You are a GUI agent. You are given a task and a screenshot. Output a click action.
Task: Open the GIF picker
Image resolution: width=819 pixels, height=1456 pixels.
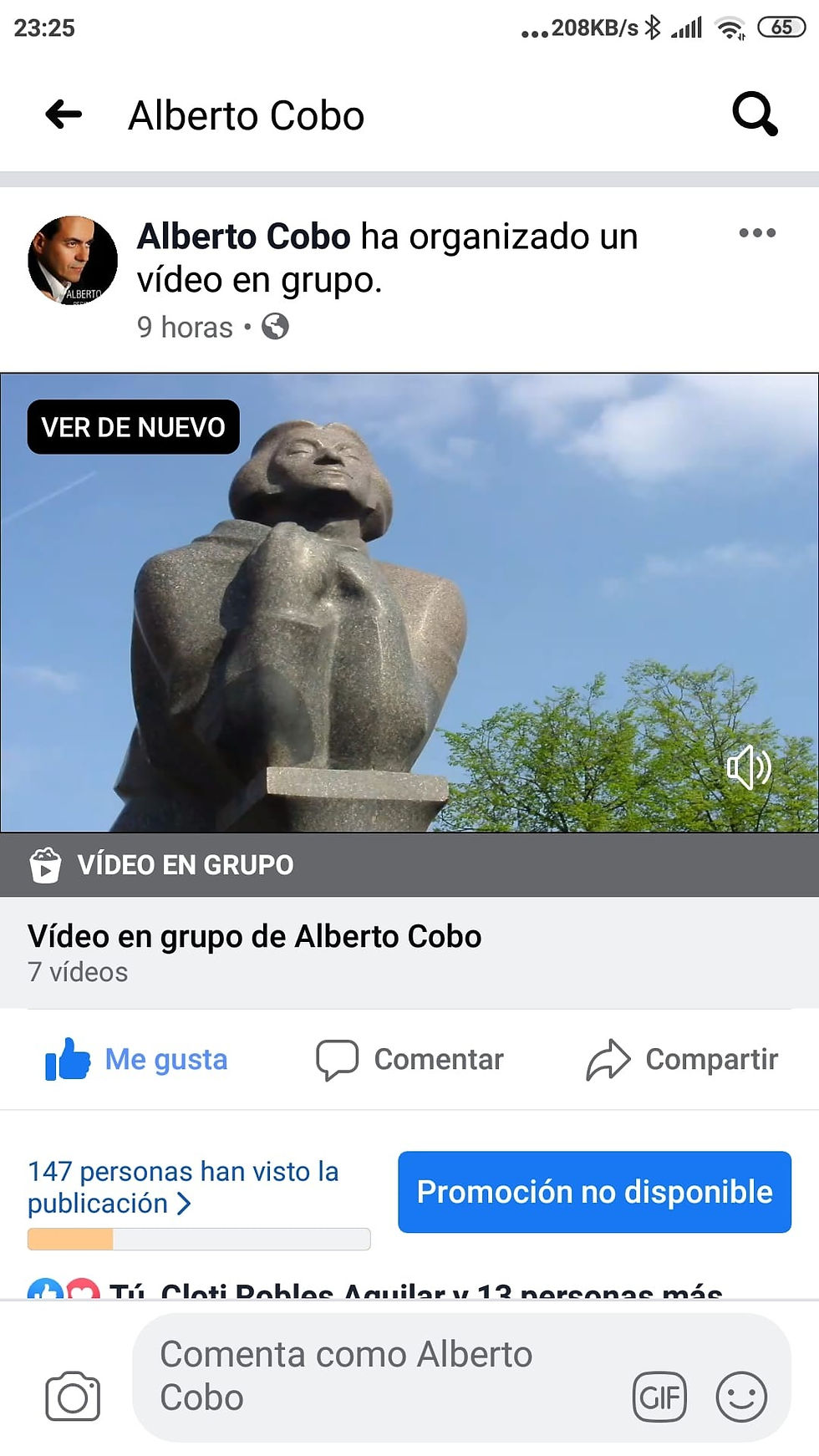[659, 1396]
